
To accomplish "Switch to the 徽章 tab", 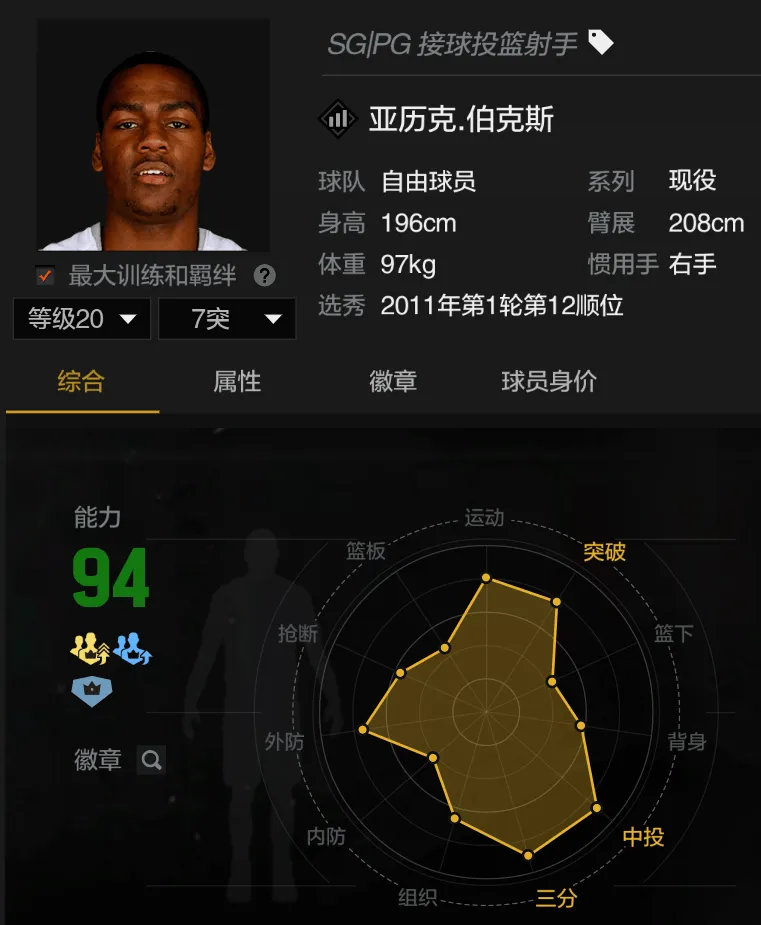I will point(393,381).
